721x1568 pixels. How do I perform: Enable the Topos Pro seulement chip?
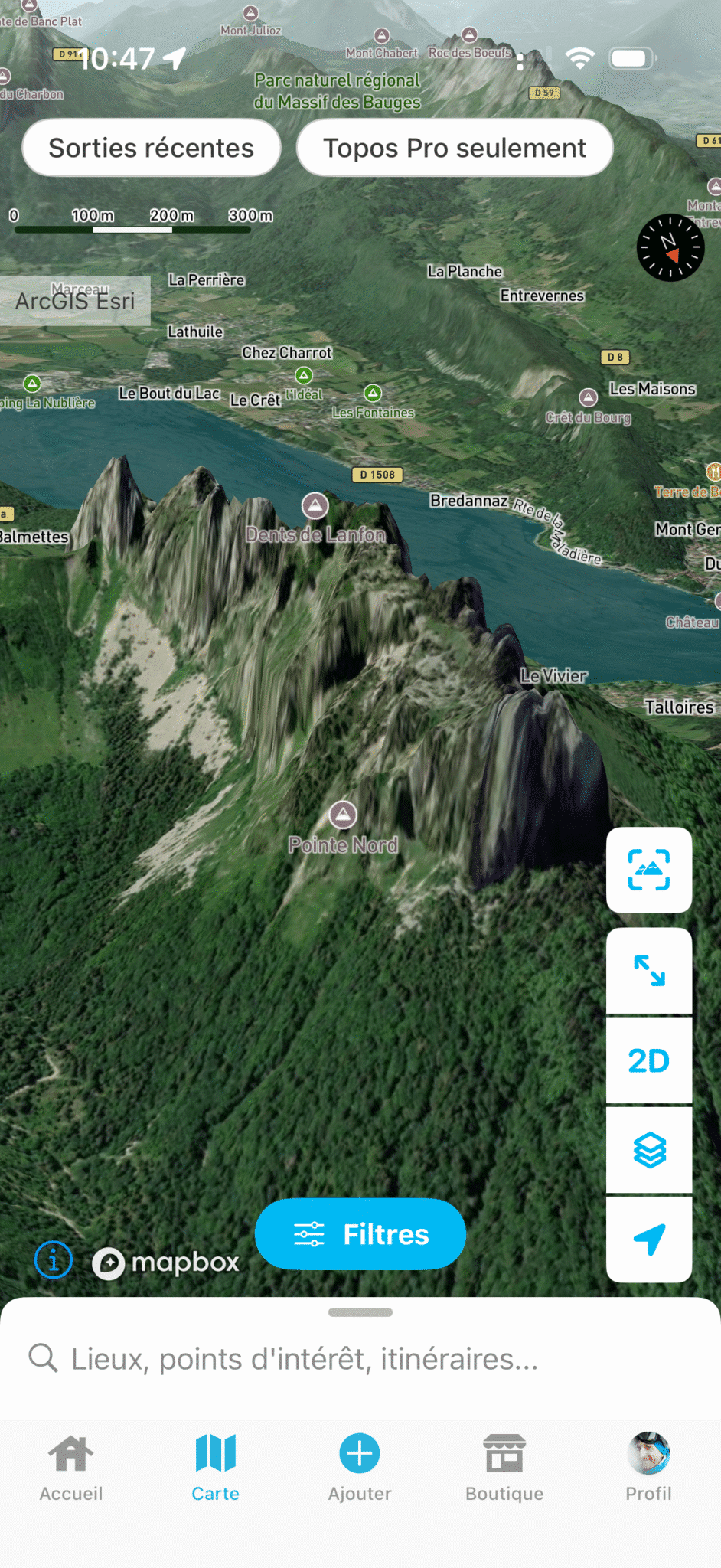click(454, 148)
